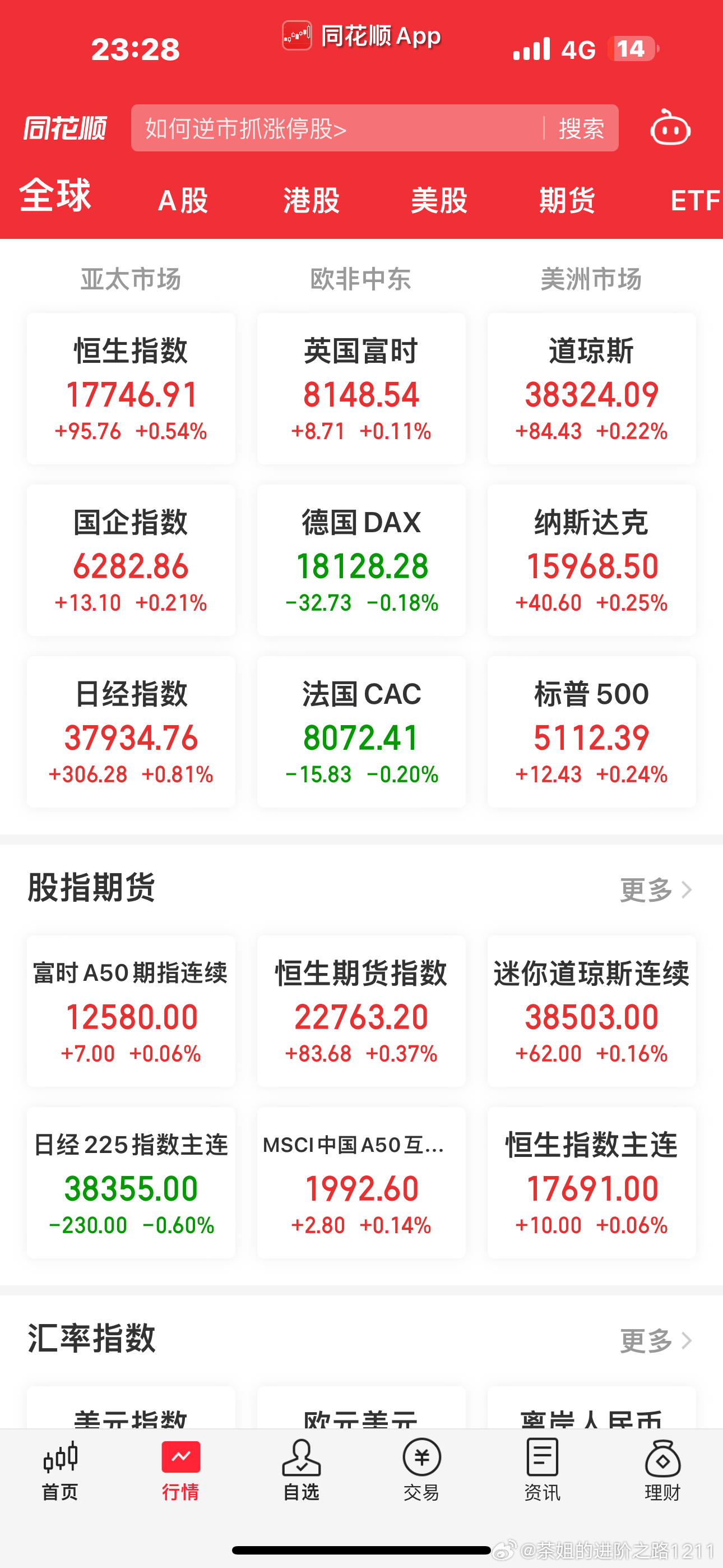Open the 富时A50期指连续 card

point(131,1012)
